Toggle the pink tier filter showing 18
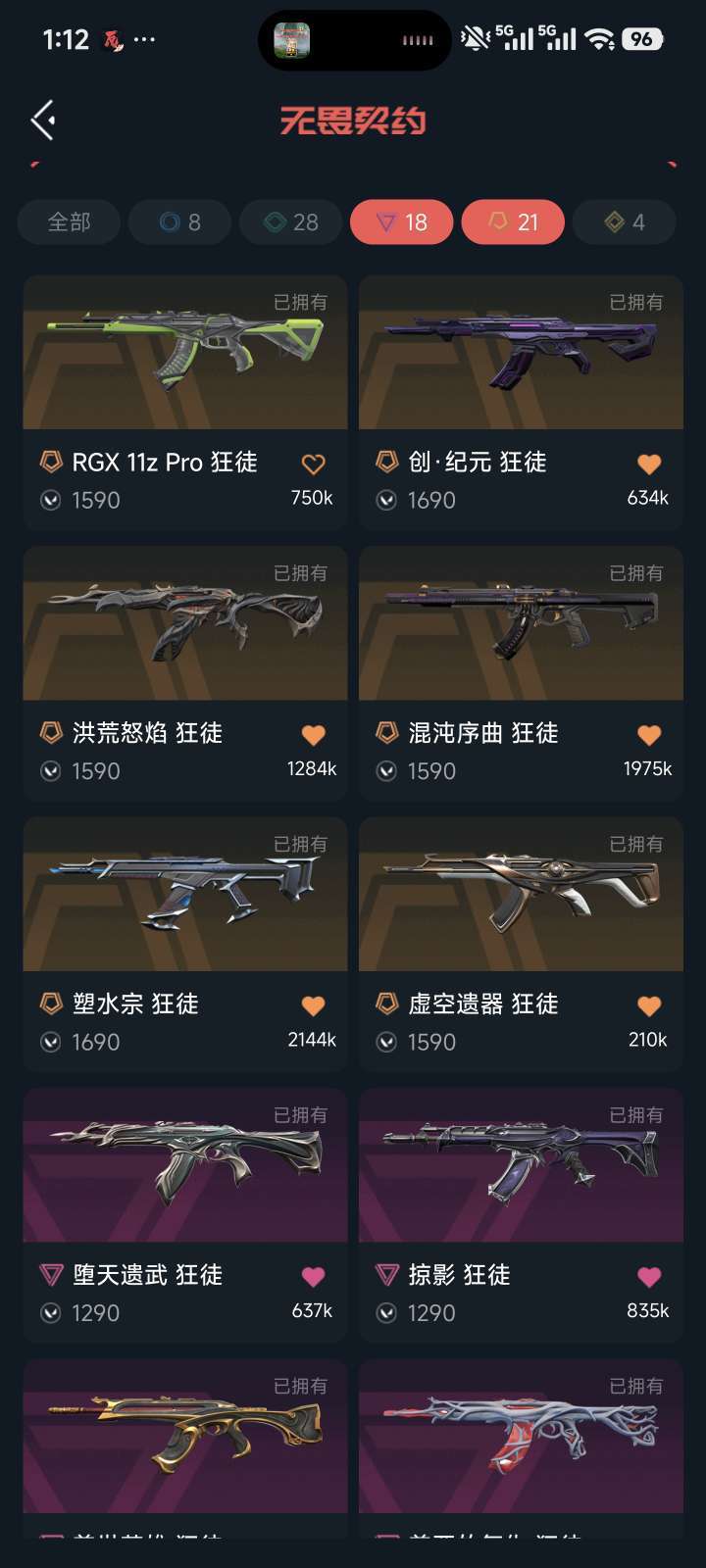Image resolution: width=706 pixels, height=1568 pixels. [x=402, y=222]
